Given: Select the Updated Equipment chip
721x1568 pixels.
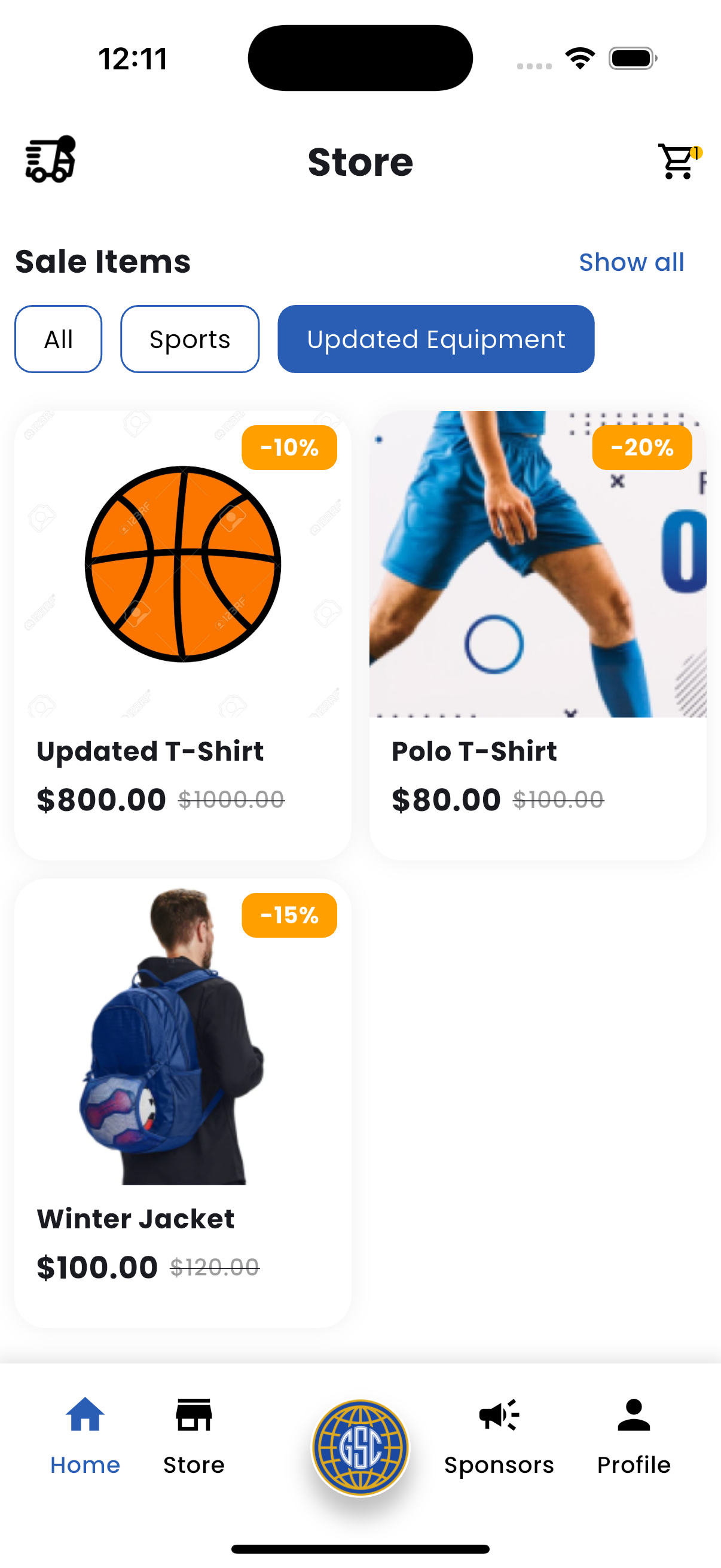Looking at the screenshot, I should pos(436,339).
